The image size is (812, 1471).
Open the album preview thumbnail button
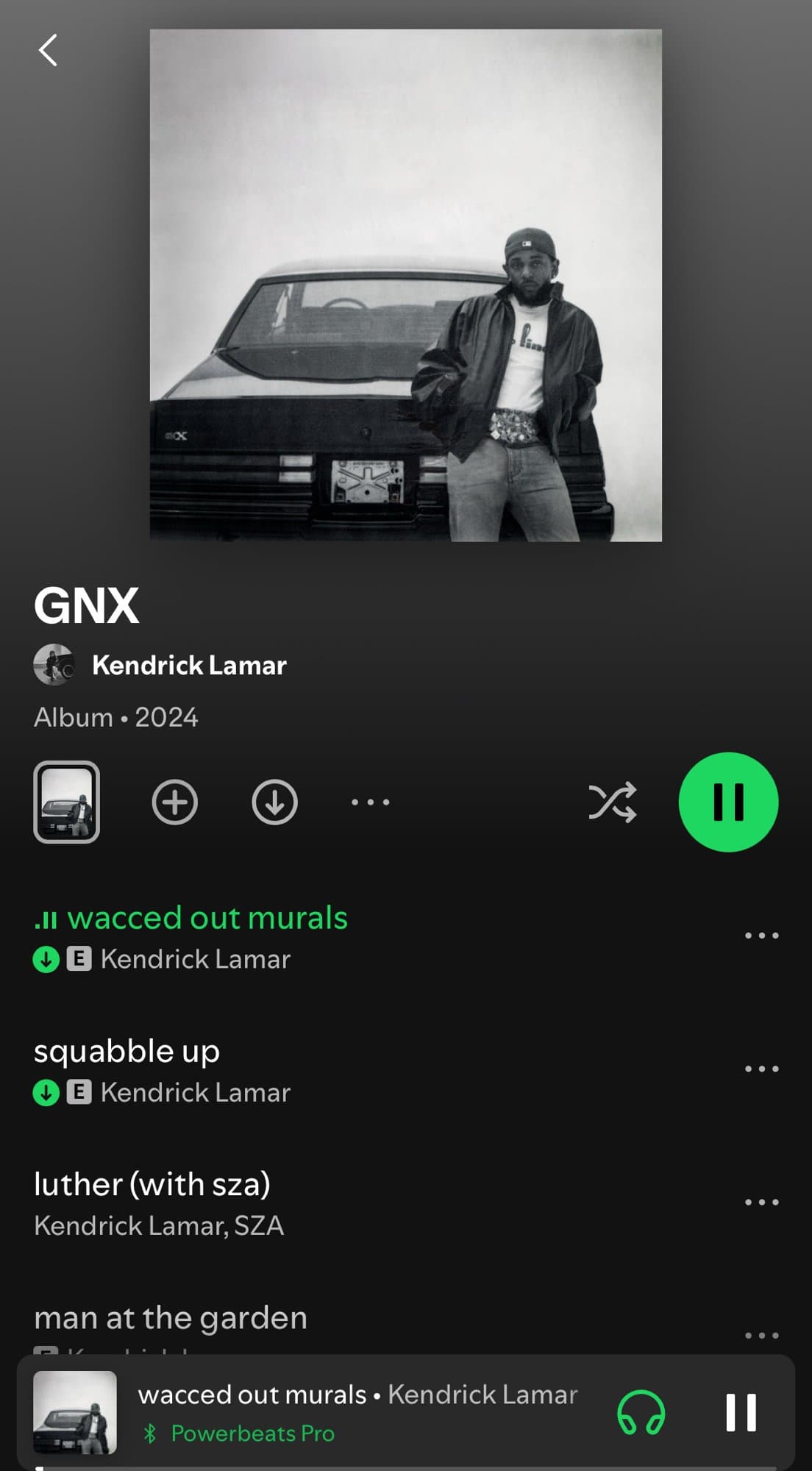tap(66, 802)
